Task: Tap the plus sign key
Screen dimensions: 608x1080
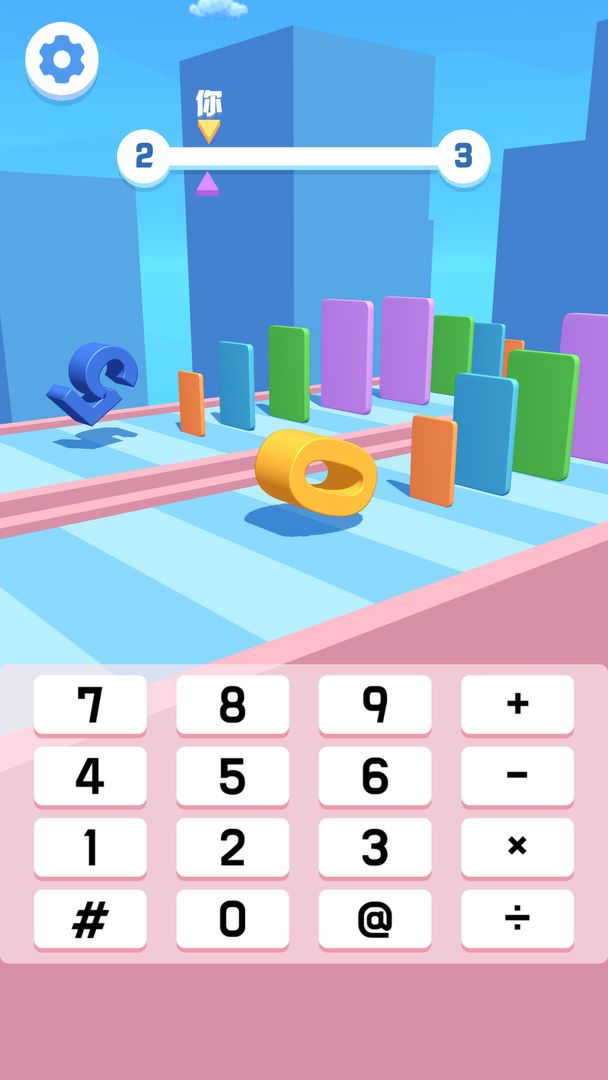Action: [x=517, y=705]
